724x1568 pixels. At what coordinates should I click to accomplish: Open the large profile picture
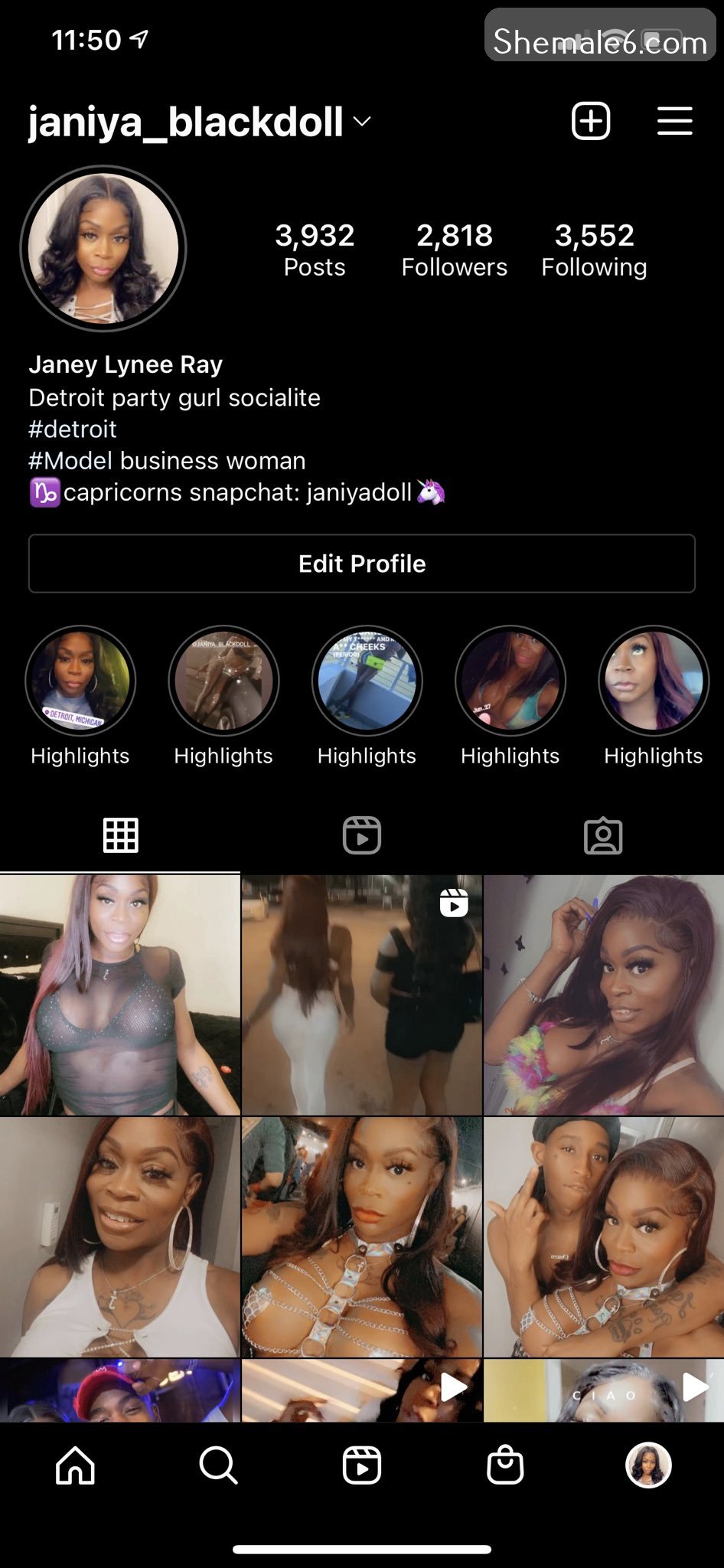pos(103,249)
